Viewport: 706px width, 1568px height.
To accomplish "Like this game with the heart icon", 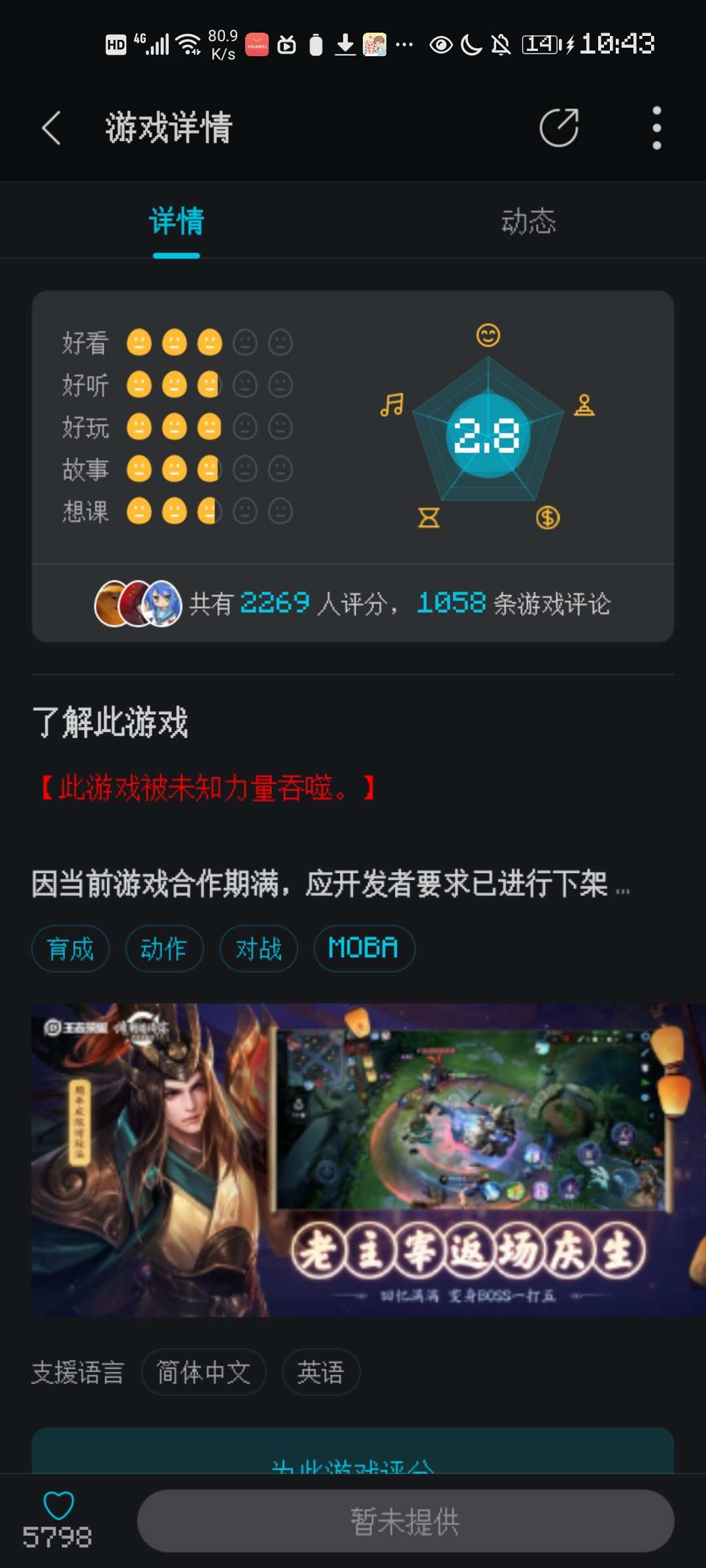I will coord(58,1505).
